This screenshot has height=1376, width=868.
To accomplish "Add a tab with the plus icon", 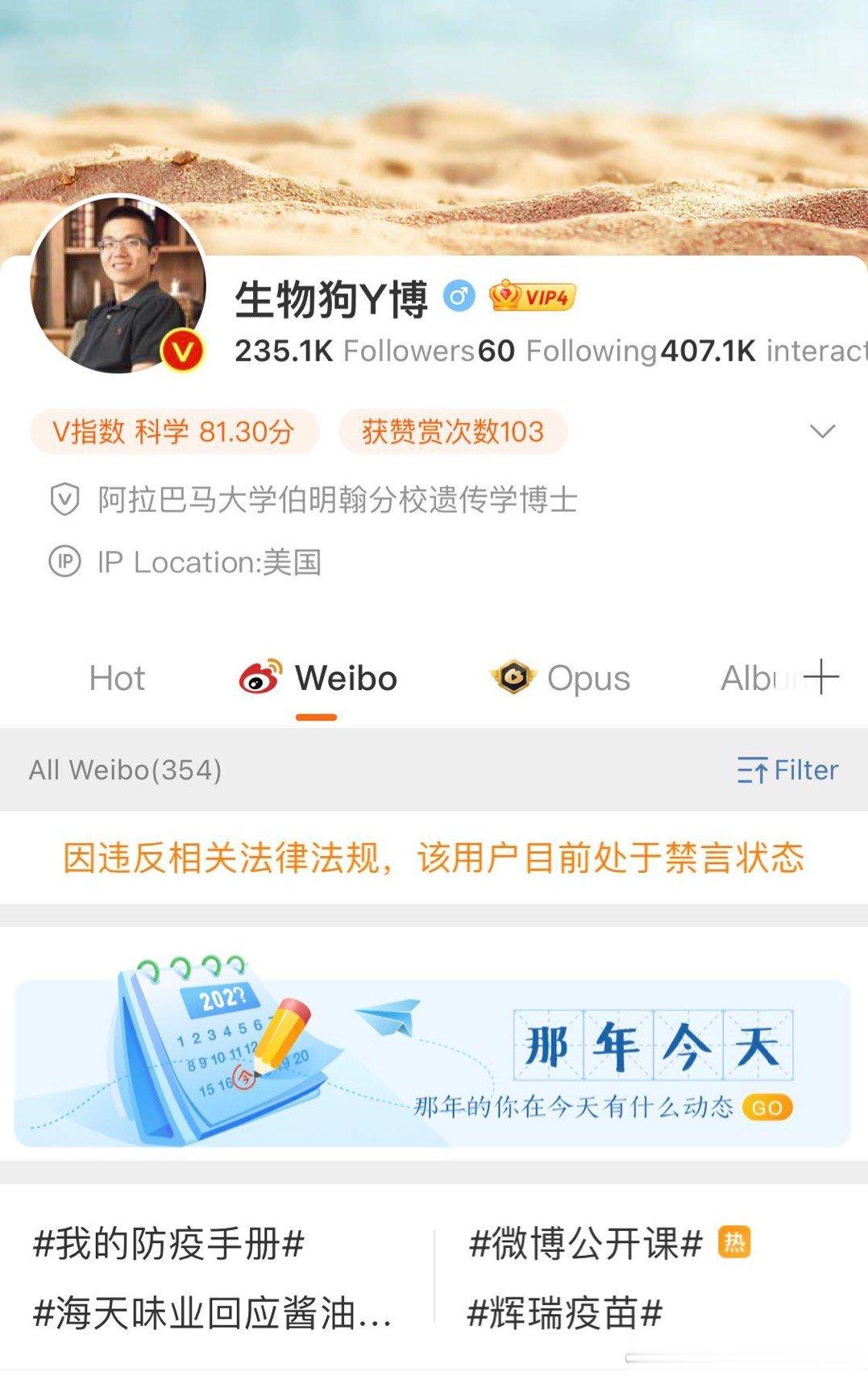I will click(x=821, y=677).
